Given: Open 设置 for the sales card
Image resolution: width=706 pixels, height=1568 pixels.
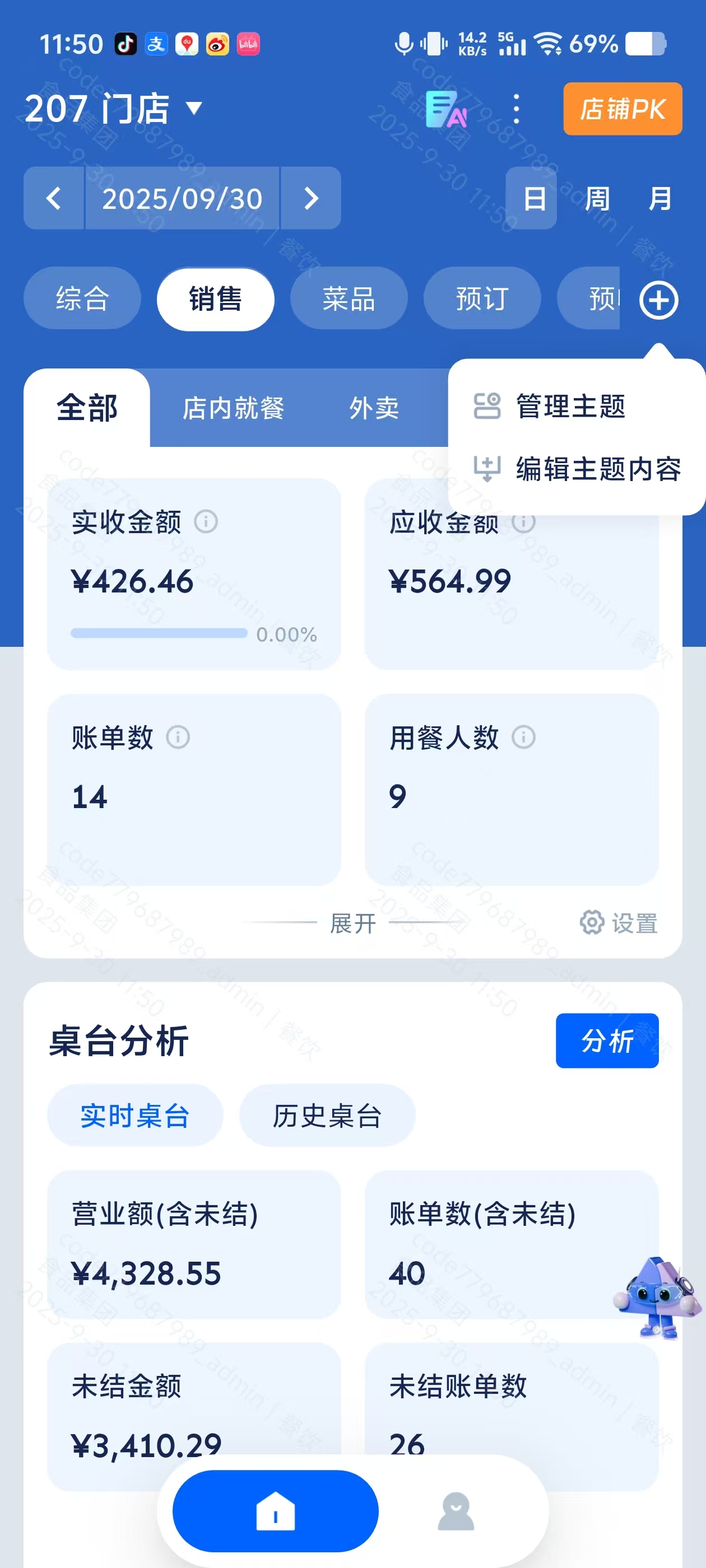Looking at the screenshot, I should [x=619, y=923].
